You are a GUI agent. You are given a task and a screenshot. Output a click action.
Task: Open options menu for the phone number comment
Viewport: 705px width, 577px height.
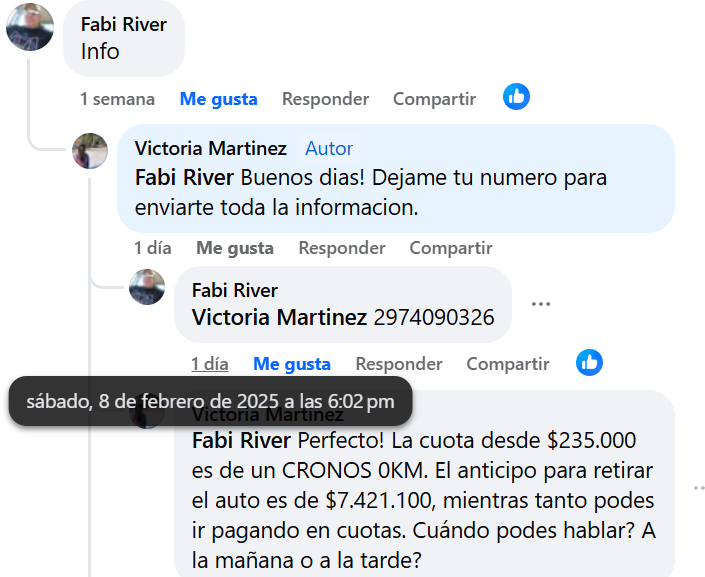tap(541, 304)
